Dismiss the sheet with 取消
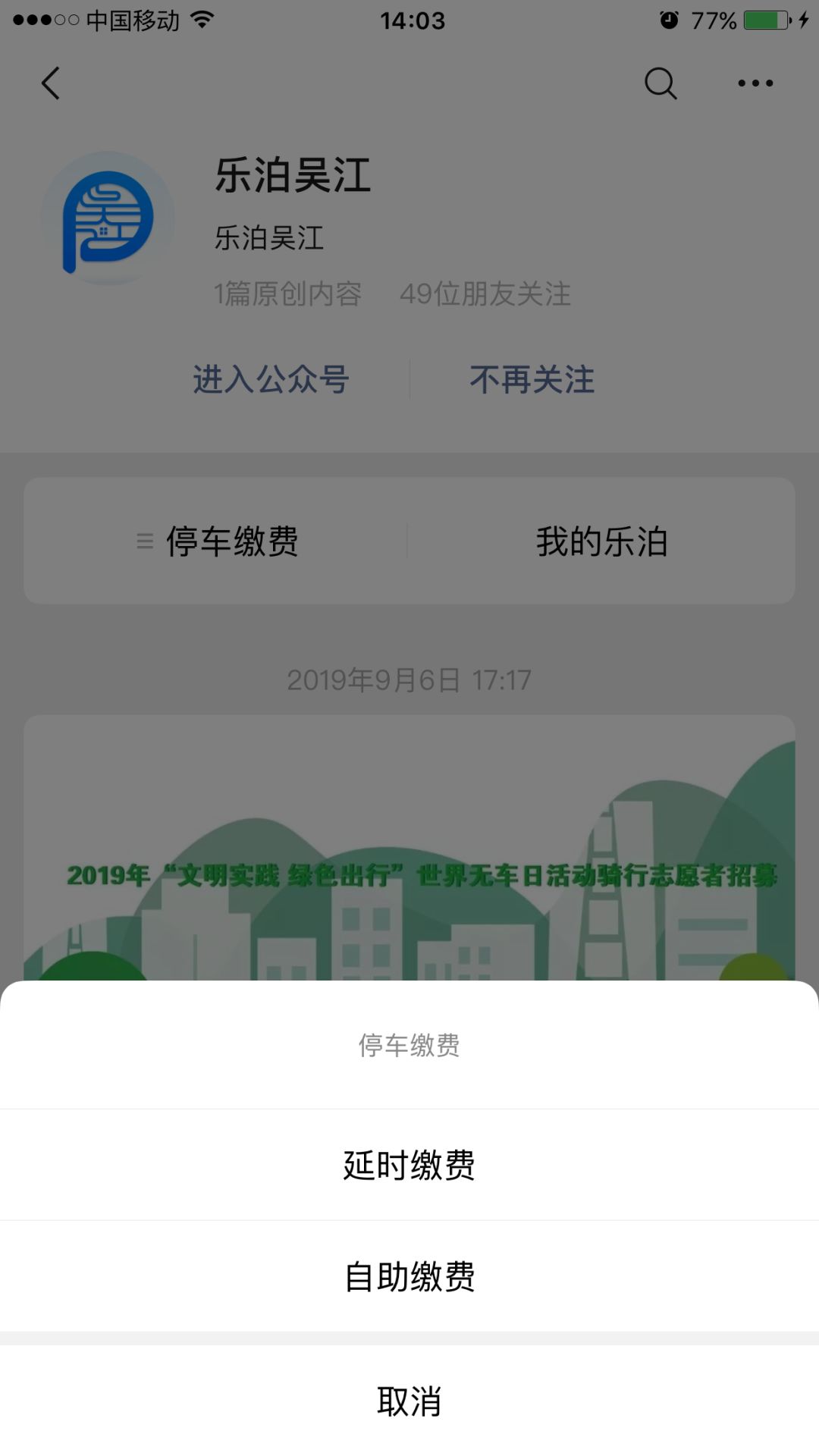 [x=409, y=1401]
